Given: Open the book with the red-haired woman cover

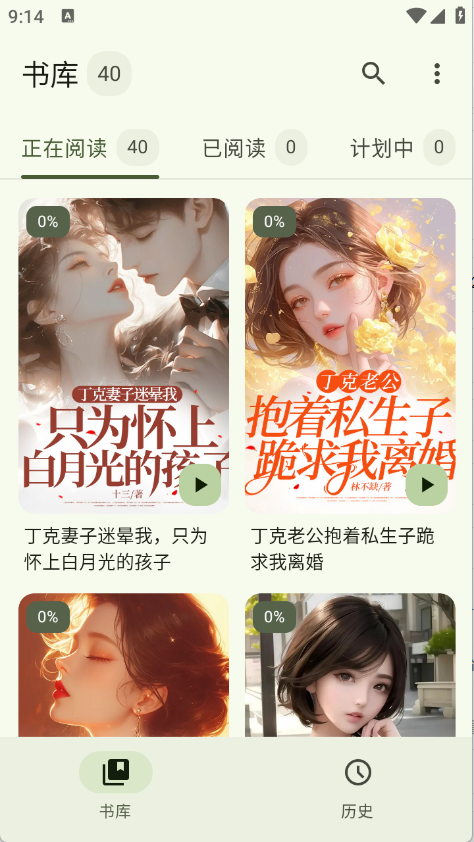Looking at the screenshot, I should coord(123,665).
